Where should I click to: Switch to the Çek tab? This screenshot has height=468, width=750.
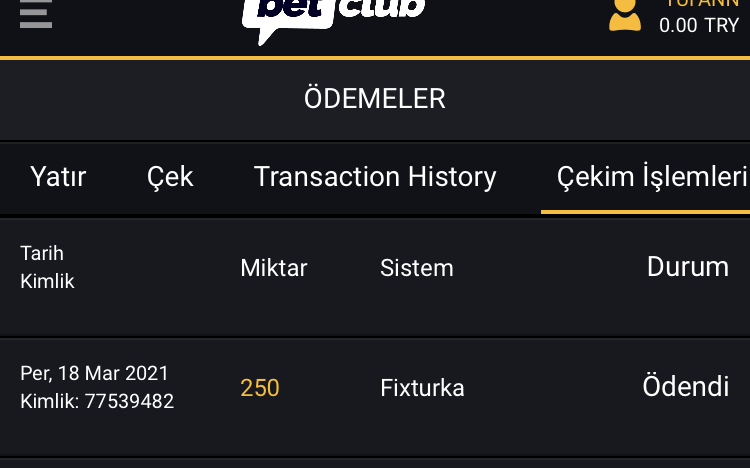tap(170, 177)
